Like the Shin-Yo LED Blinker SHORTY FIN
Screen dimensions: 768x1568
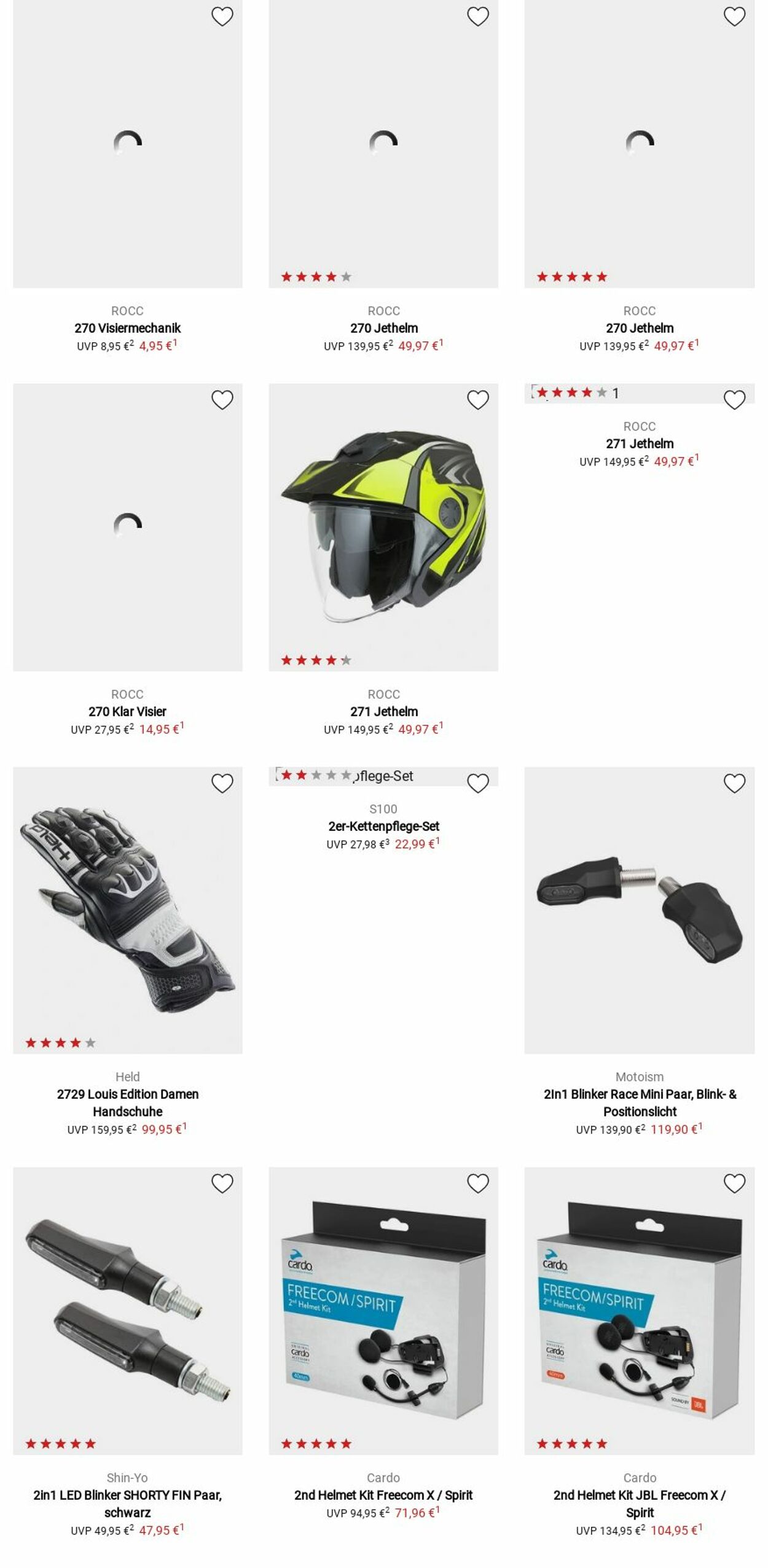(222, 1183)
